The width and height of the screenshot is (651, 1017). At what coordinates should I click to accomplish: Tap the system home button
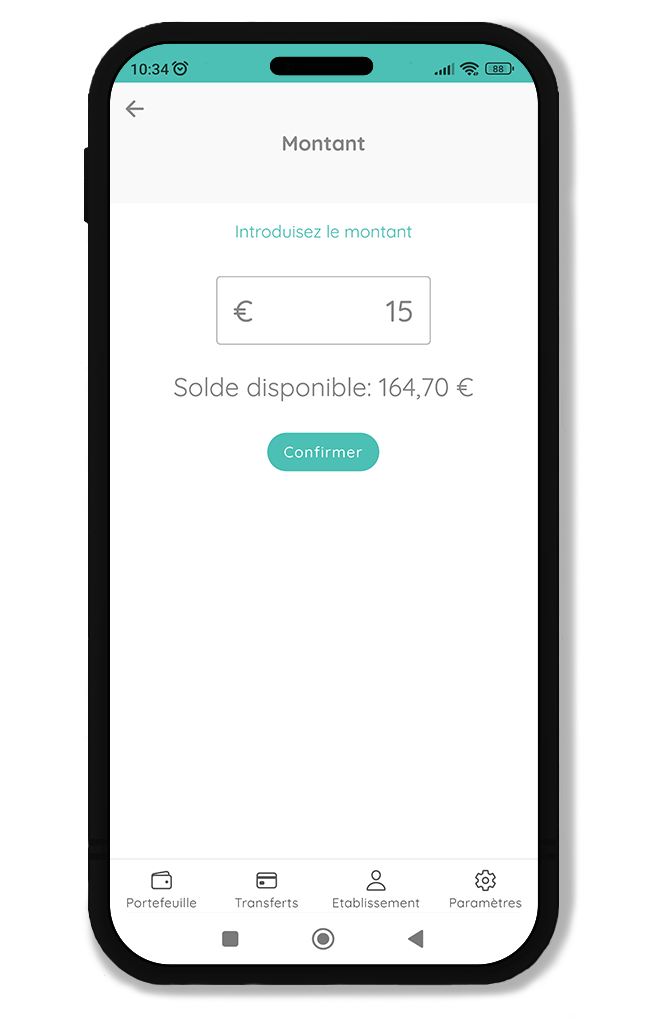point(323,939)
